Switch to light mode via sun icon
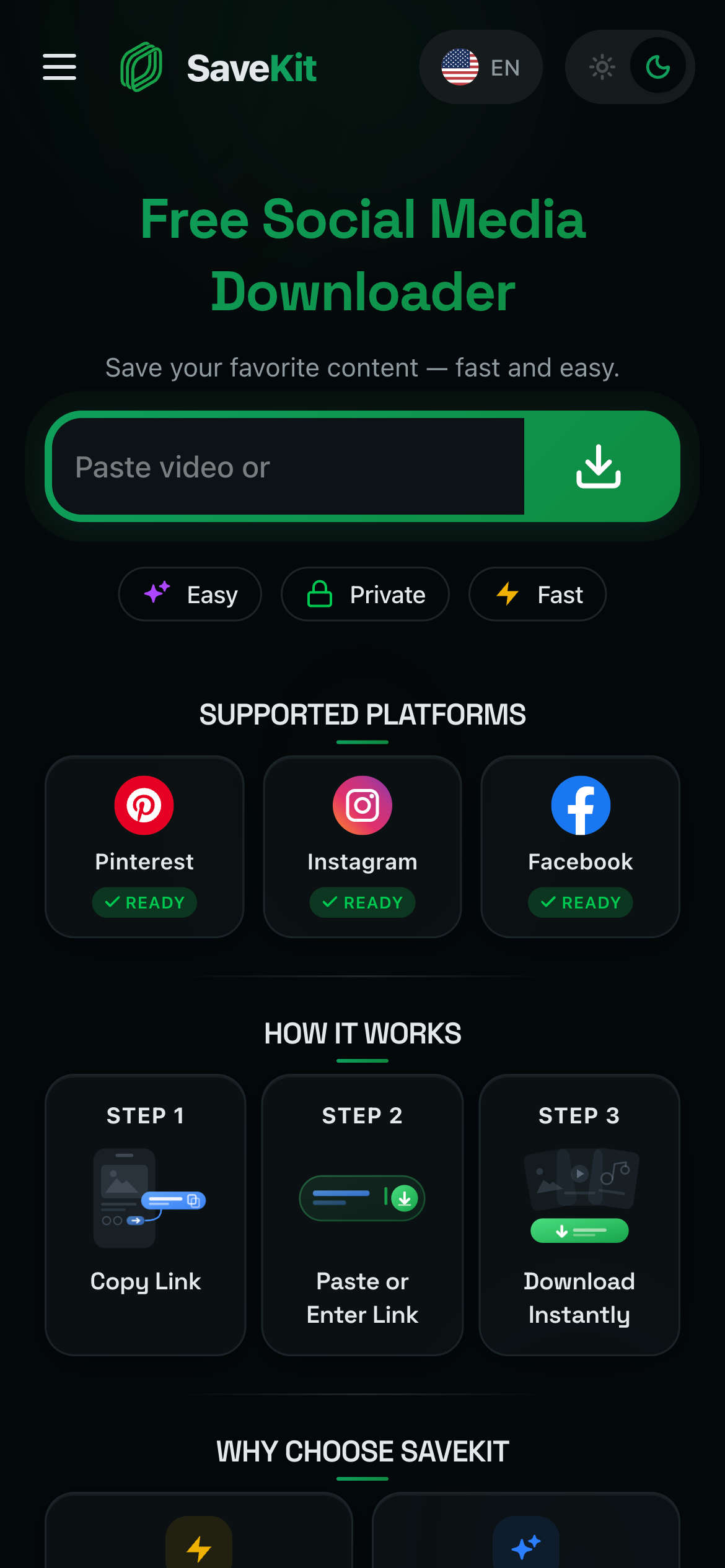The image size is (725, 1568). tap(602, 67)
